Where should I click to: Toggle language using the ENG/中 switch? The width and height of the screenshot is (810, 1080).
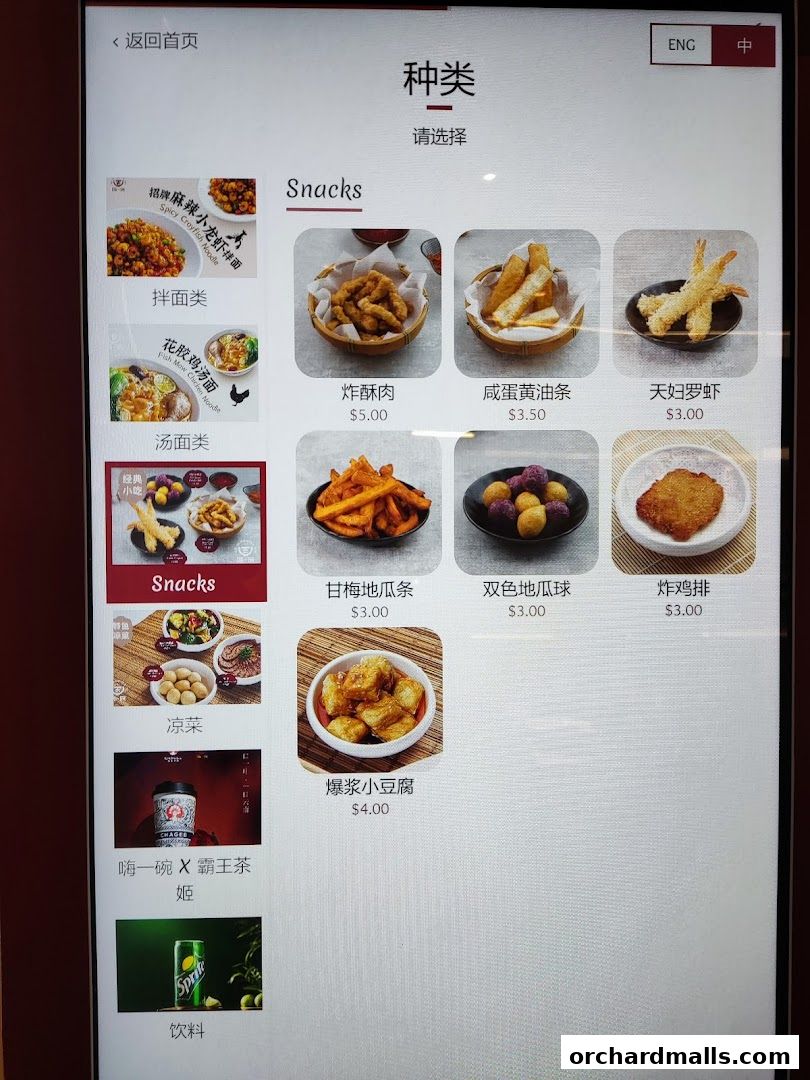[712, 44]
